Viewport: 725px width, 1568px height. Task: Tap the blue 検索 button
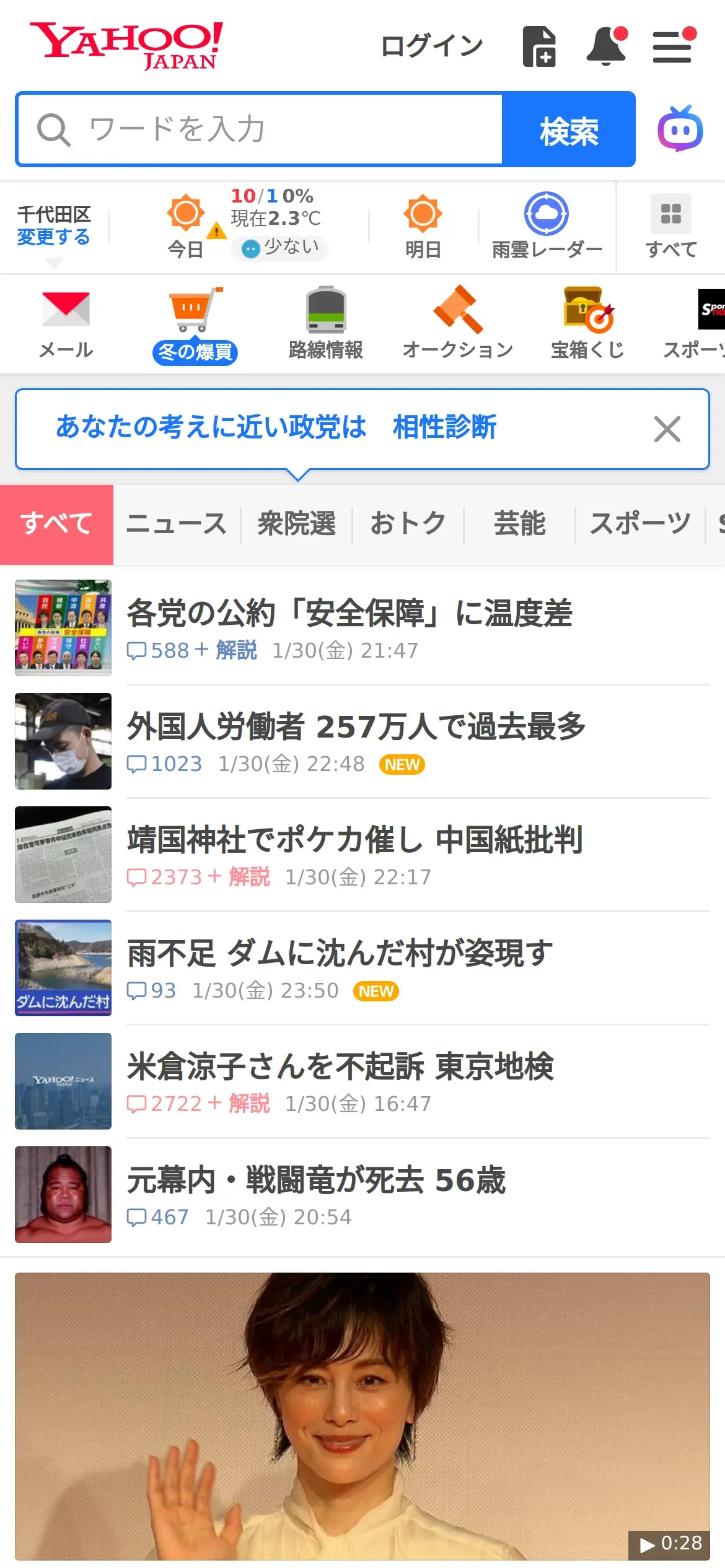click(x=568, y=129)
